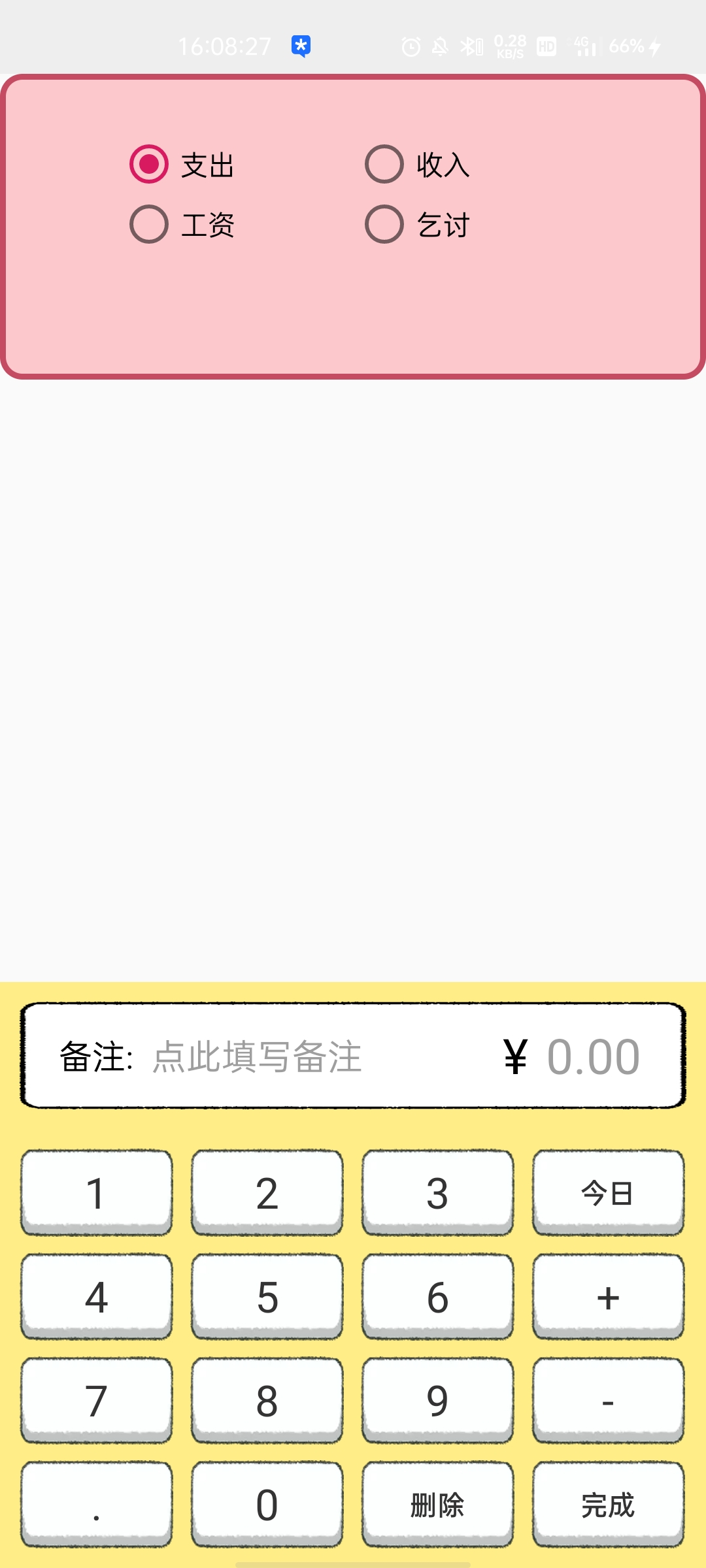Select the 支出 radio button
This screenshot has height=1568, width=706.
pyautogui.click(x=148, y=165)
